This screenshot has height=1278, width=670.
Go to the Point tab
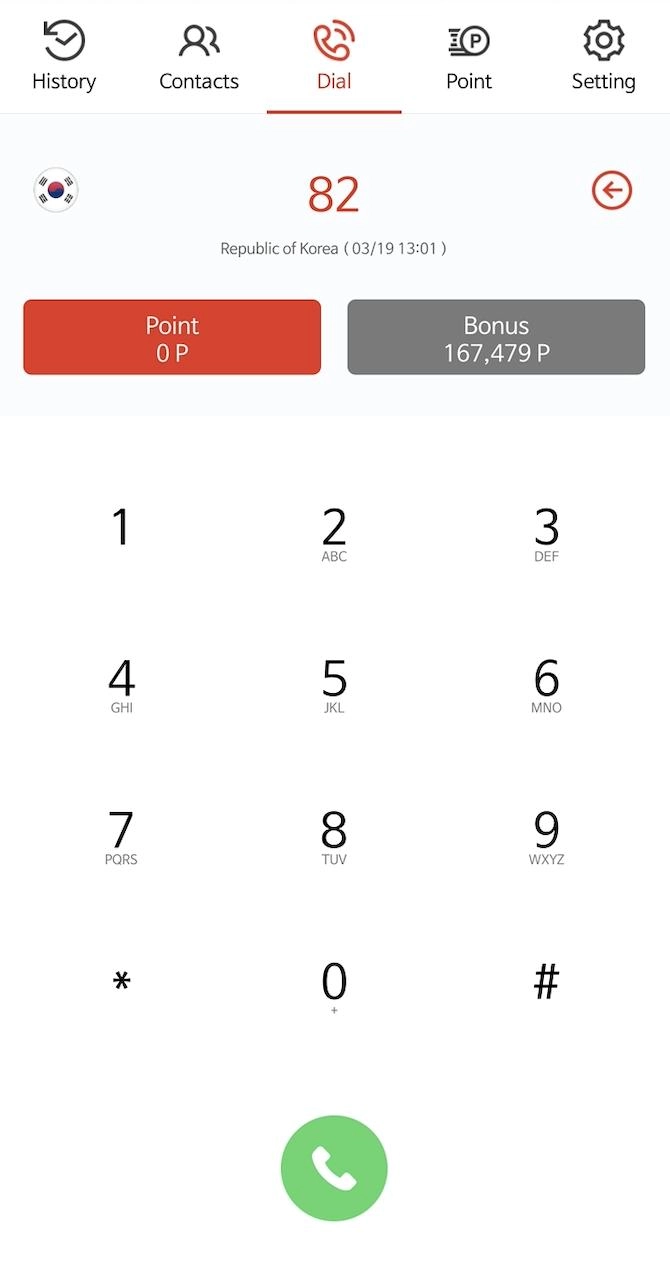point(468,58)
